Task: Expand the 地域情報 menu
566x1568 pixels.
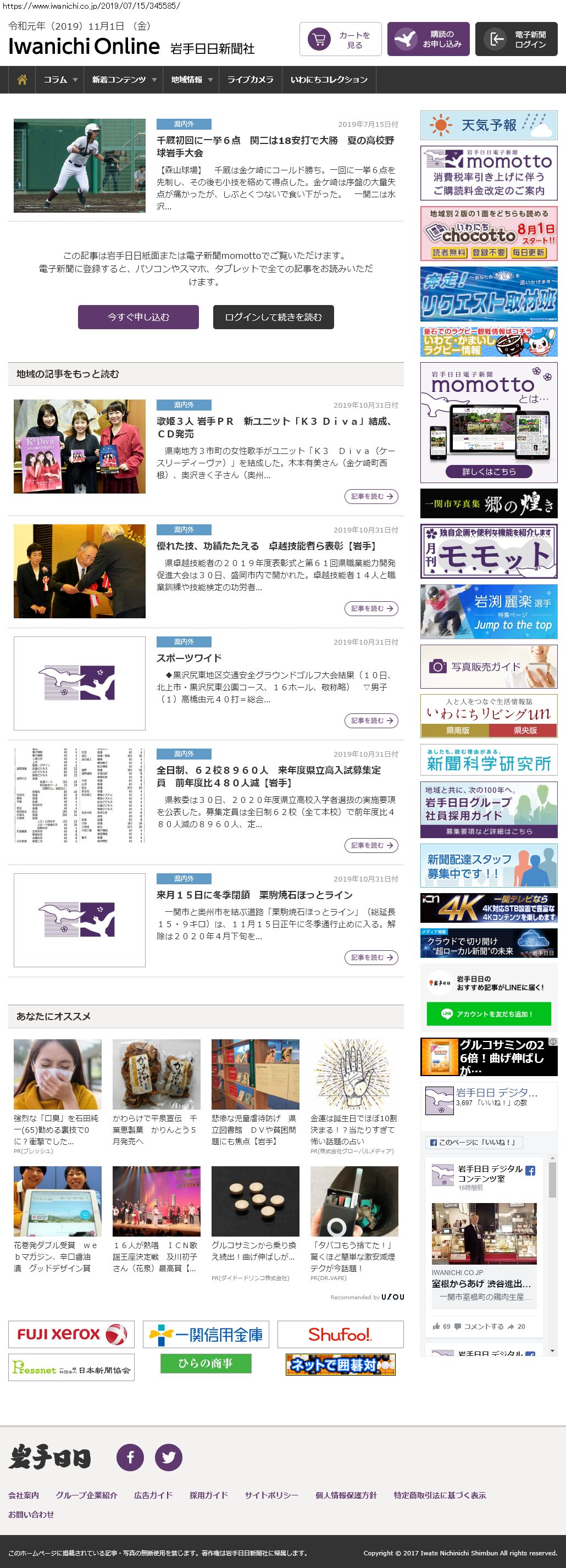Action: pyautogui.click(x=191, y=80)
